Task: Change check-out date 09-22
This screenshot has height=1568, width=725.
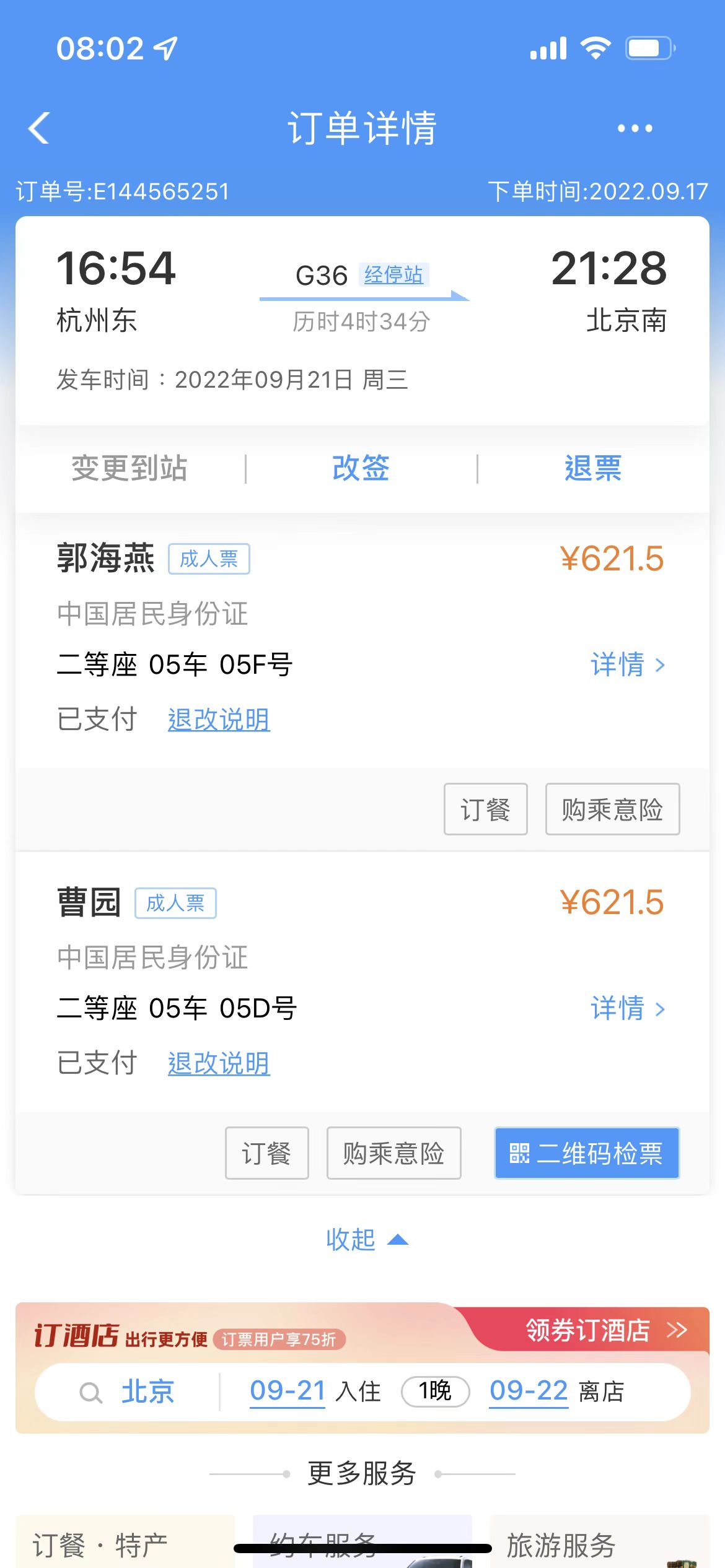Action: pyautogui.click(x=529, y=1392)
